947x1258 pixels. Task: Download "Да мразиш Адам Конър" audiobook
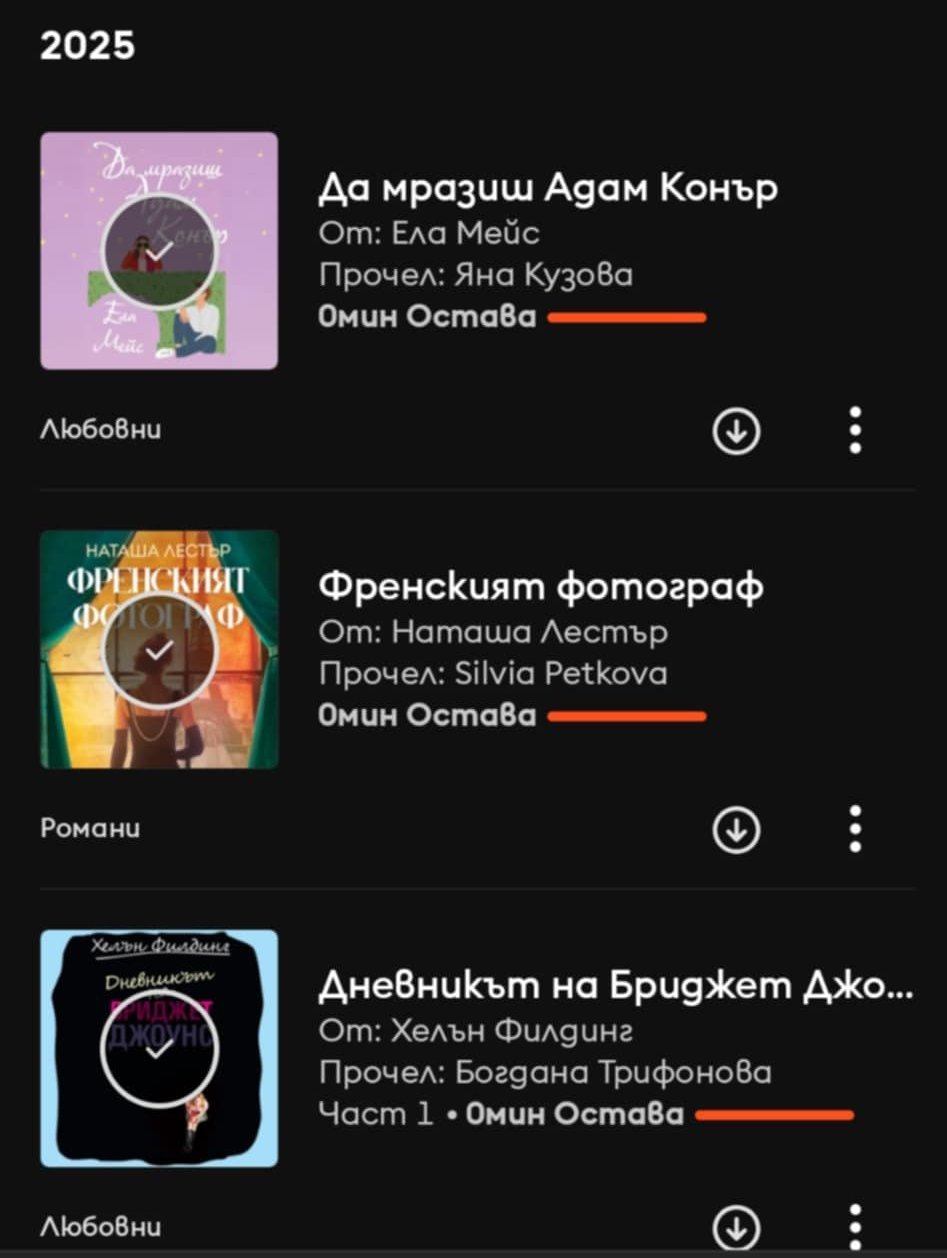click(737, 431)
